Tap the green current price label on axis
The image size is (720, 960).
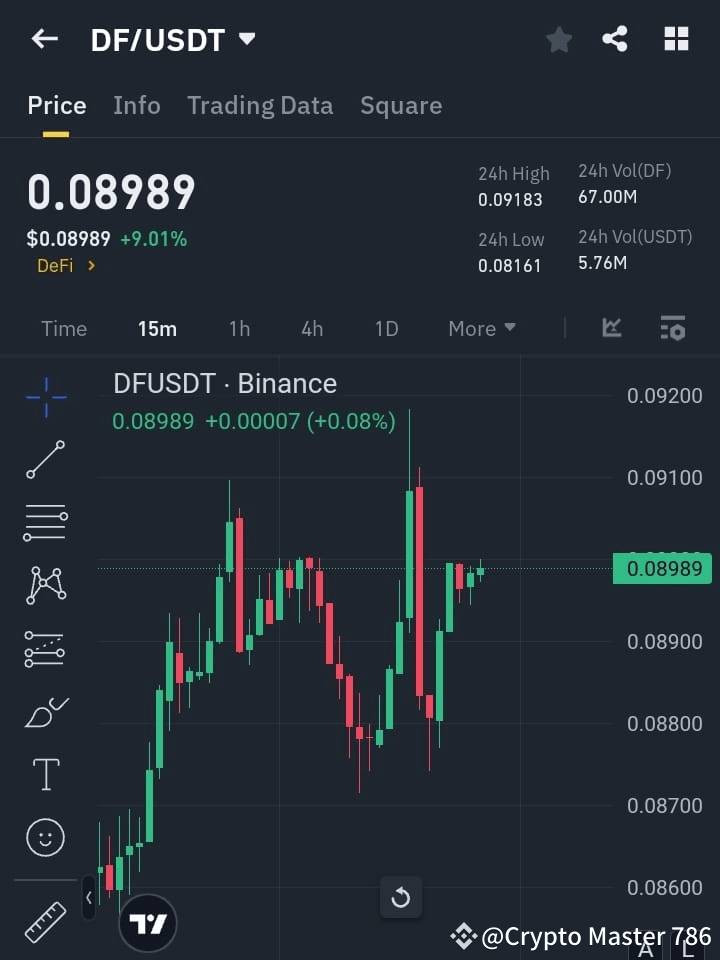click(x=662, y=569)
